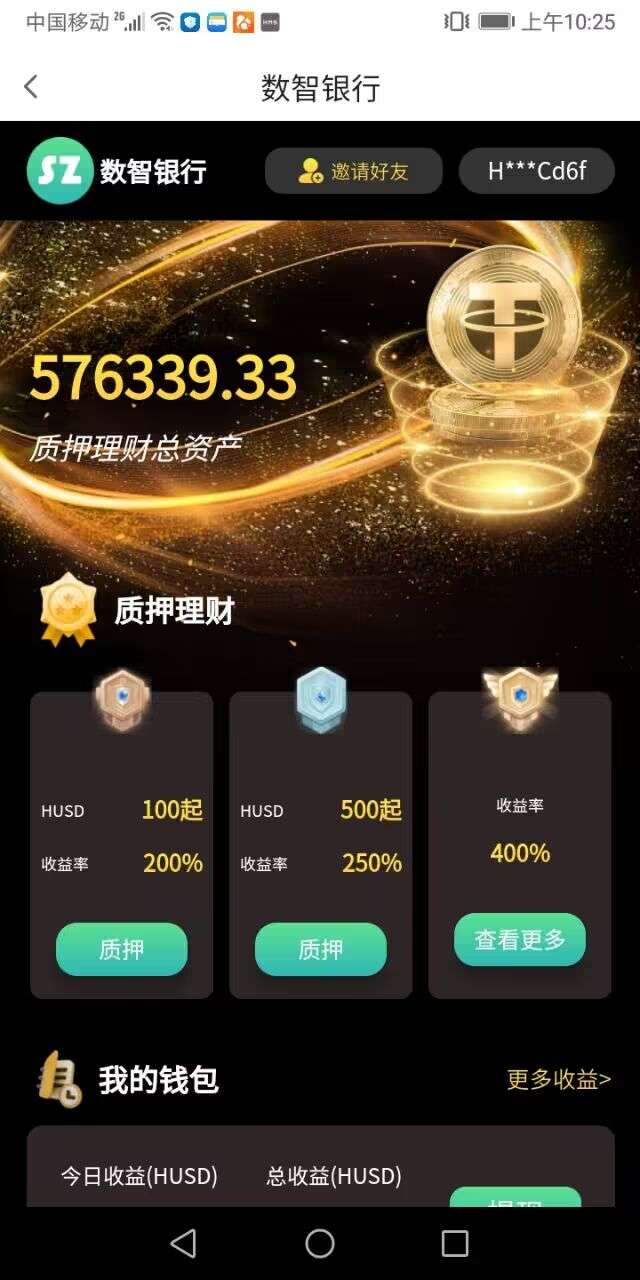This screenshot has width=640, height=1280.
Task: Tap 质押 on the HUSD 100起 plan
Action: (121, 949)
